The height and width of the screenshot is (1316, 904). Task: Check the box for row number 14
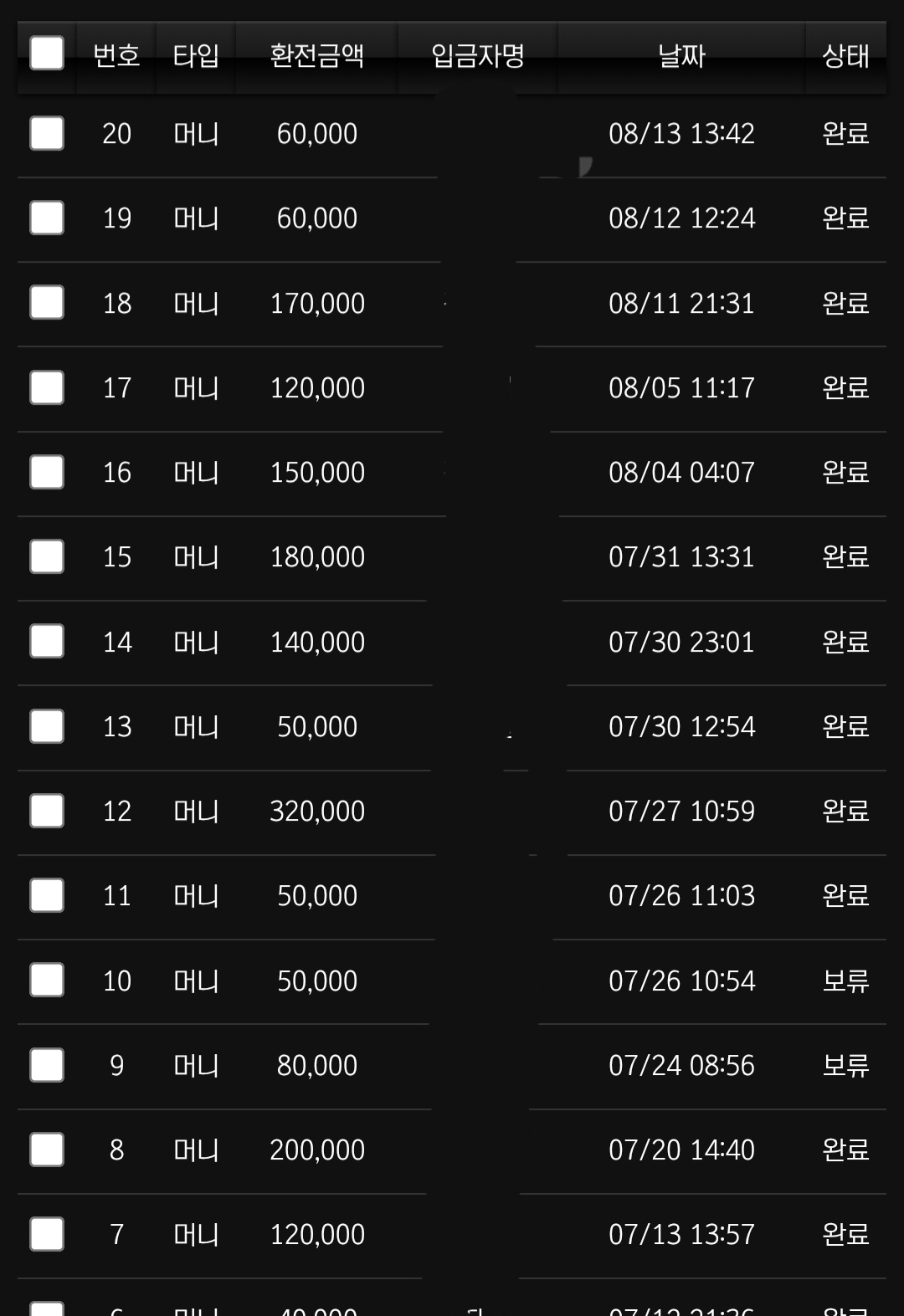pos(47,641)
